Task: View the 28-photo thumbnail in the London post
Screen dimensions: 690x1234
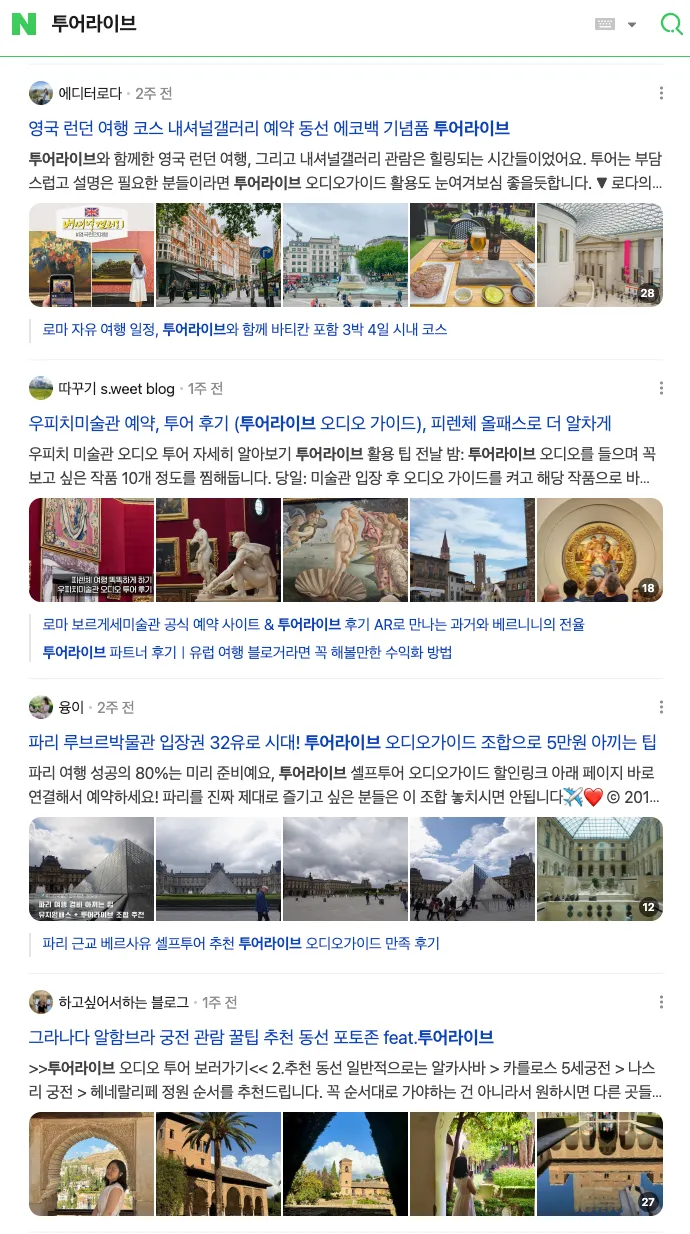Action: [600, 255]
